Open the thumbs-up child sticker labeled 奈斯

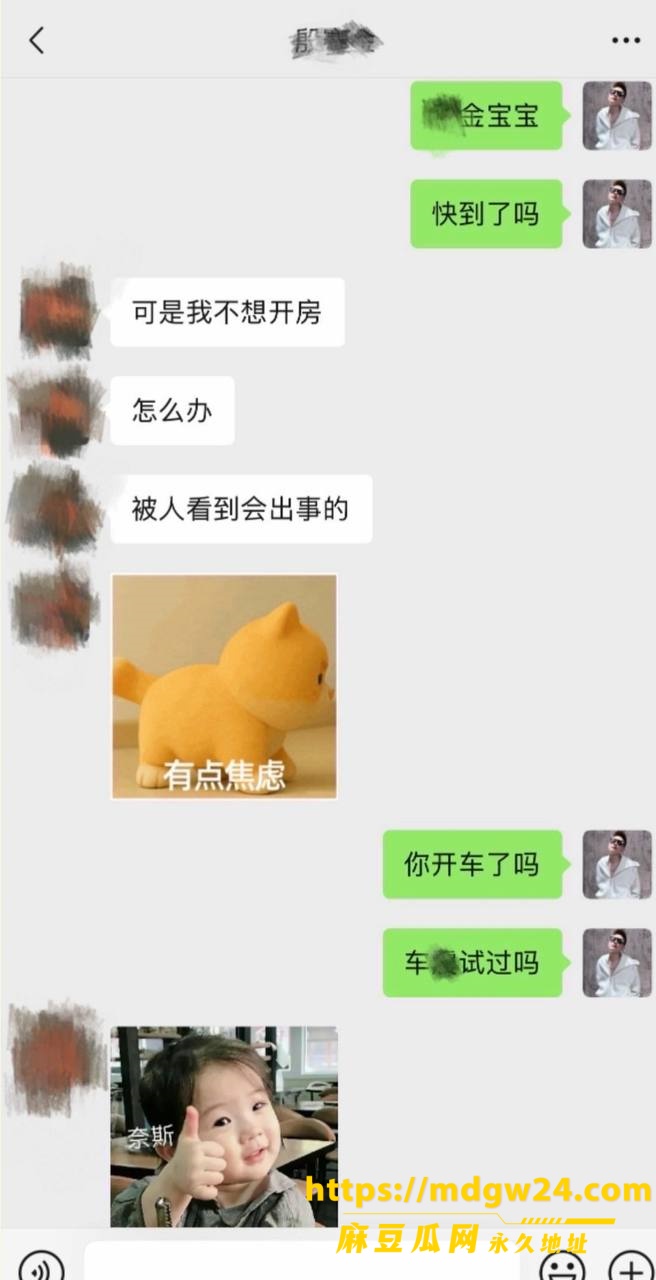[x=224, y=1126]
